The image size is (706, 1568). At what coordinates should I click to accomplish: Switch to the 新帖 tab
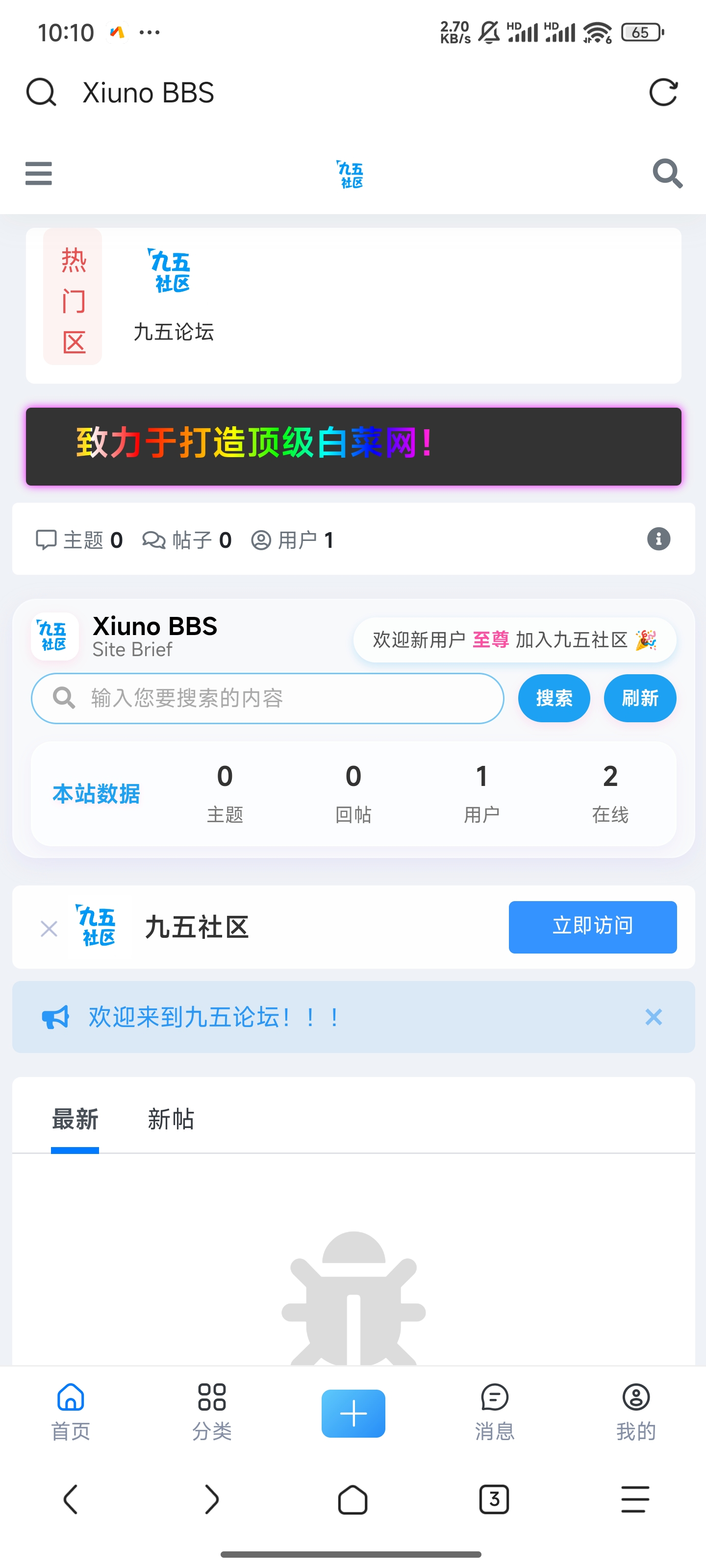pos(171,1119)
